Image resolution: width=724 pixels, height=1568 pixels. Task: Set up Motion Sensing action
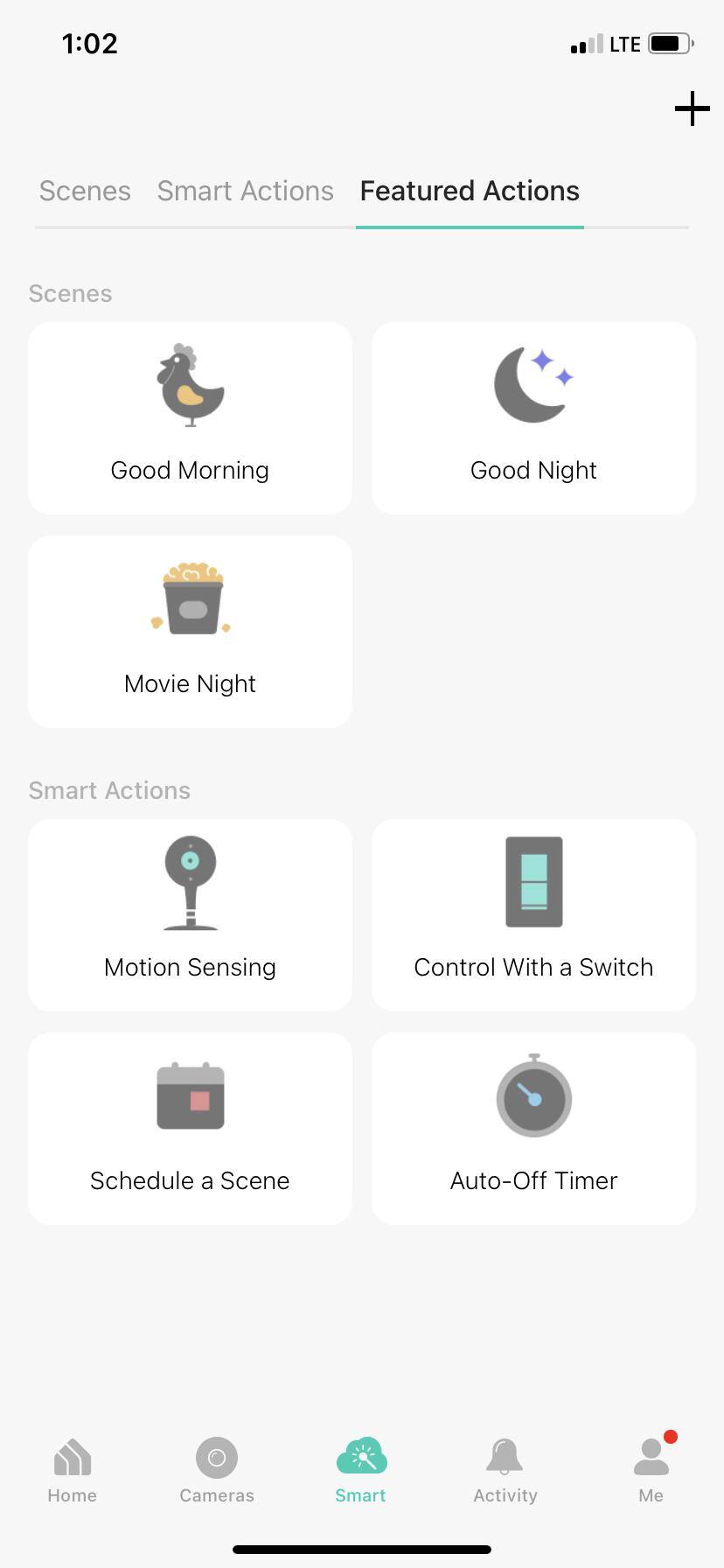click(x=190, y=914)
